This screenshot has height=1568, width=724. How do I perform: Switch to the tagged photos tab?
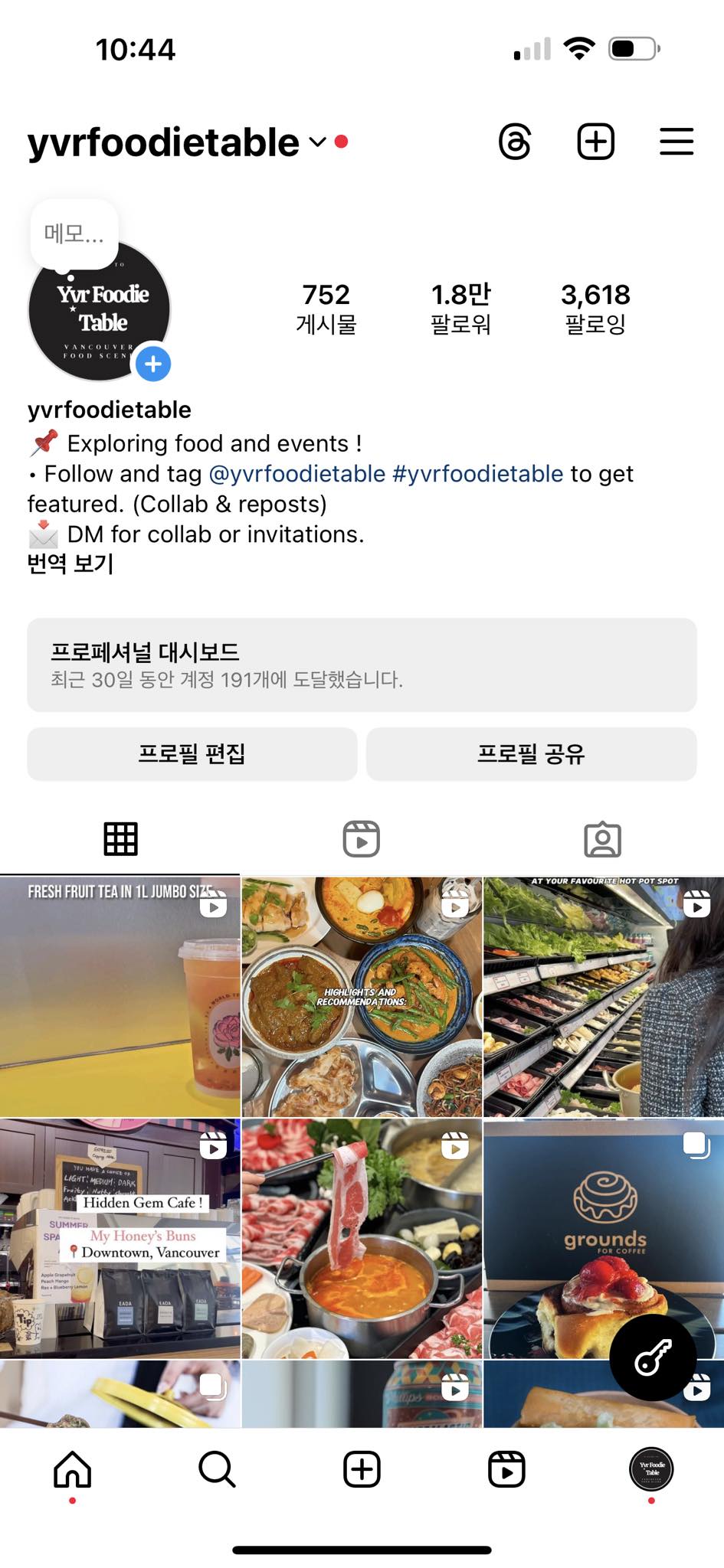(603, 839)
